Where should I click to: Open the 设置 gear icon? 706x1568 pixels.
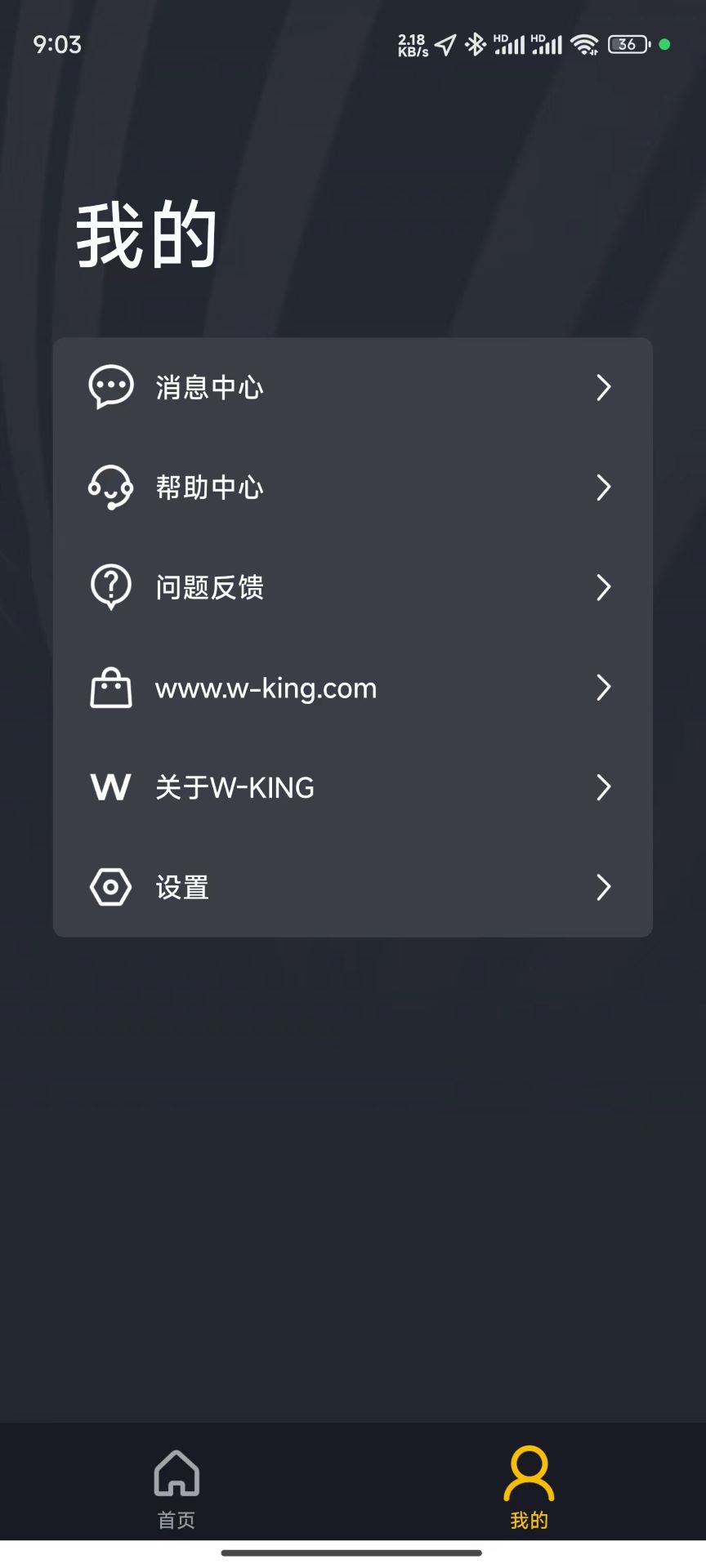110,886
